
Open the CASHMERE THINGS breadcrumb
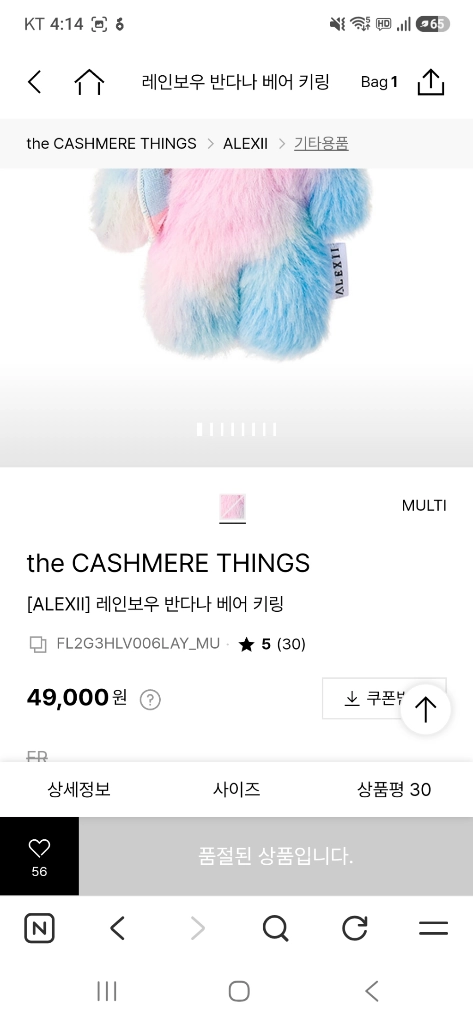click(111, 144)
